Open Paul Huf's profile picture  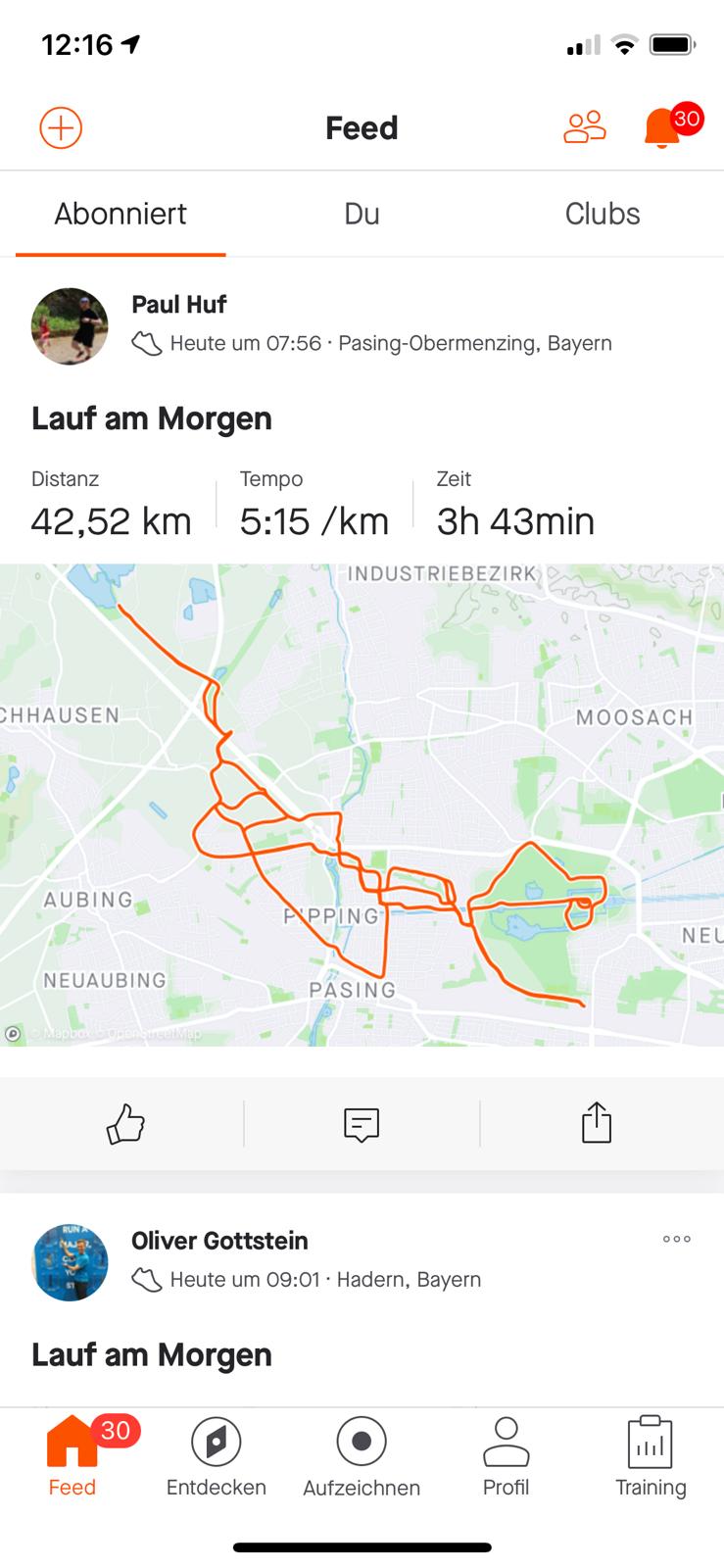pyautogui.click(x=70, y=326)
